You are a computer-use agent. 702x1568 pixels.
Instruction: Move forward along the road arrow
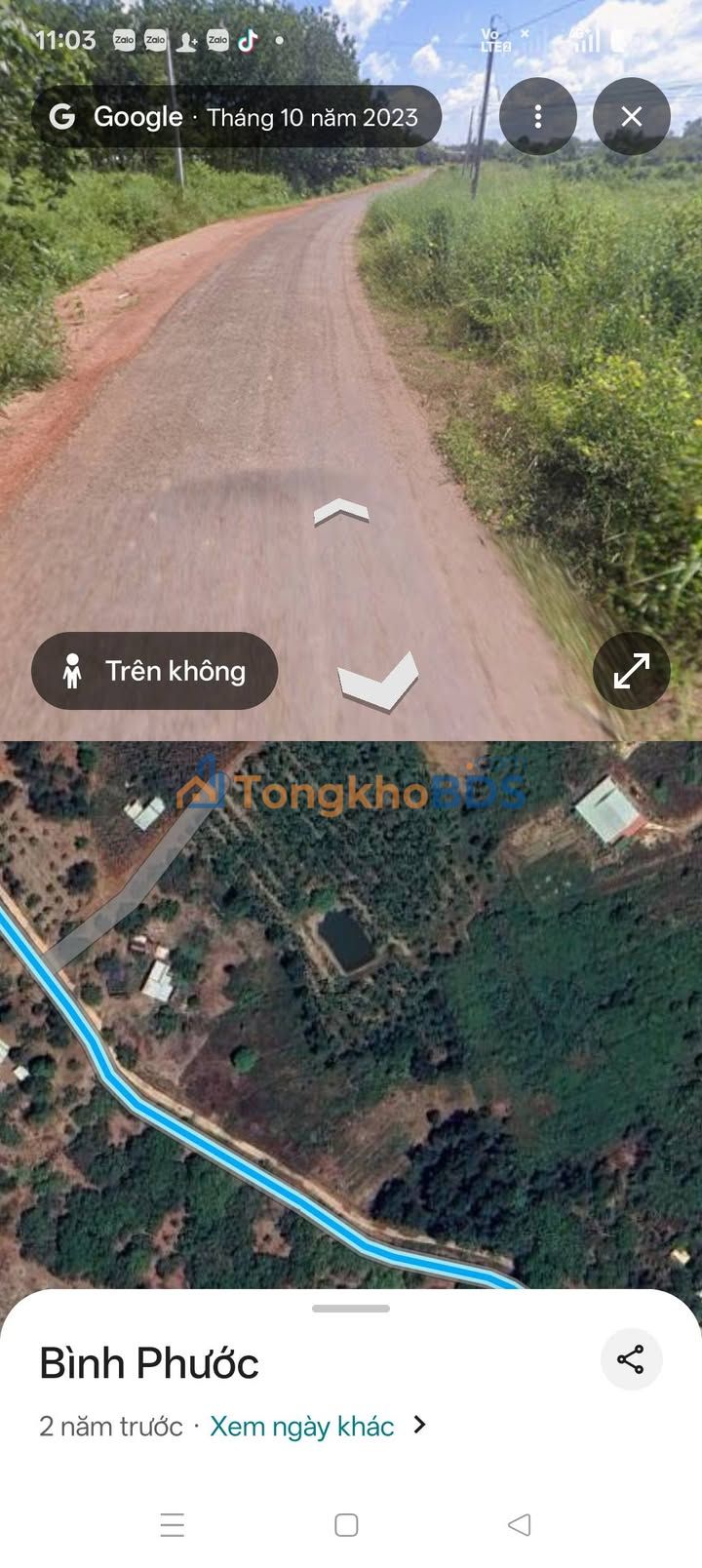point(341,510)
